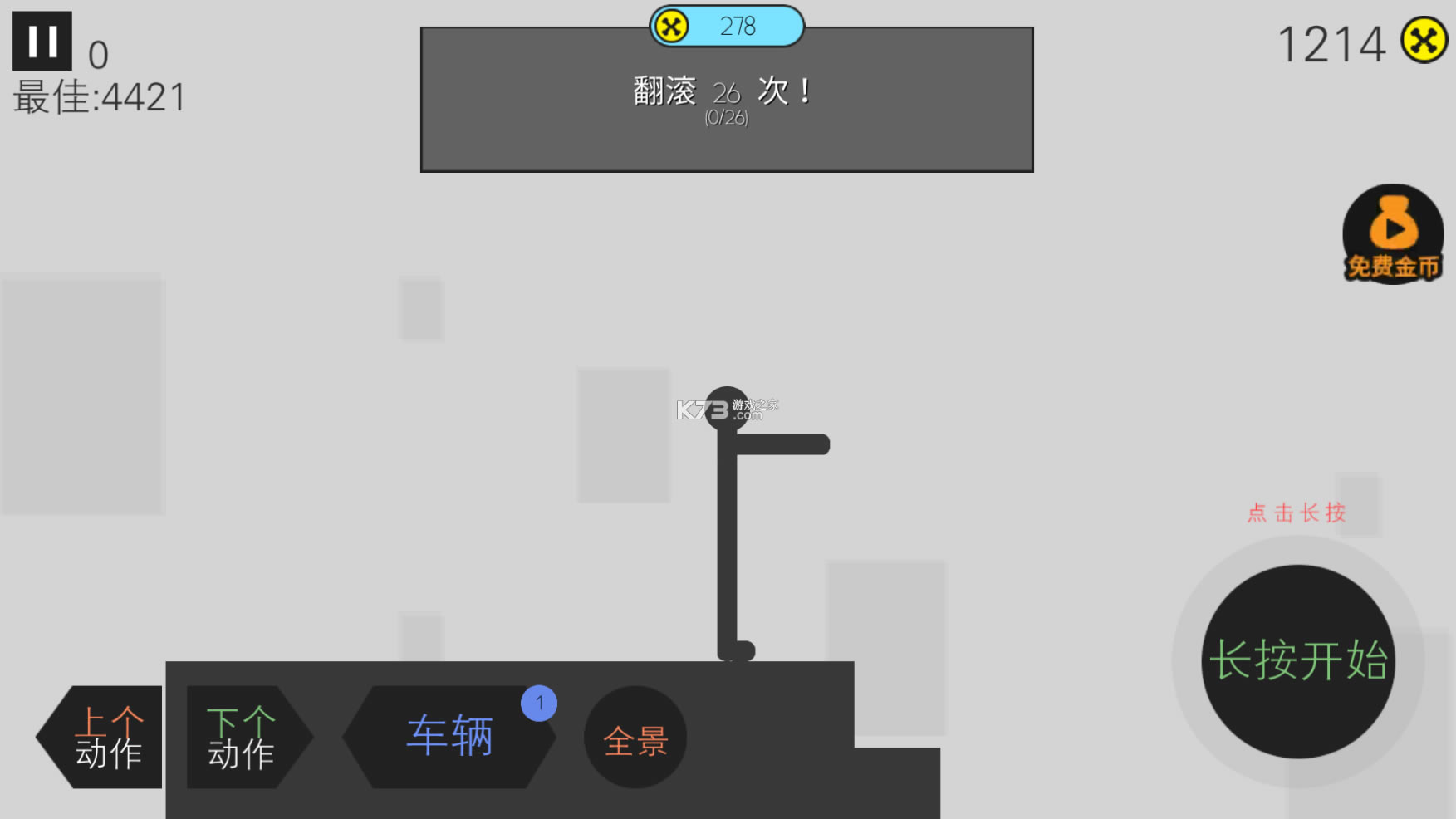Switch to 全景 panoramic view
Screen dimensions: 1456x819
click(635, 738)
